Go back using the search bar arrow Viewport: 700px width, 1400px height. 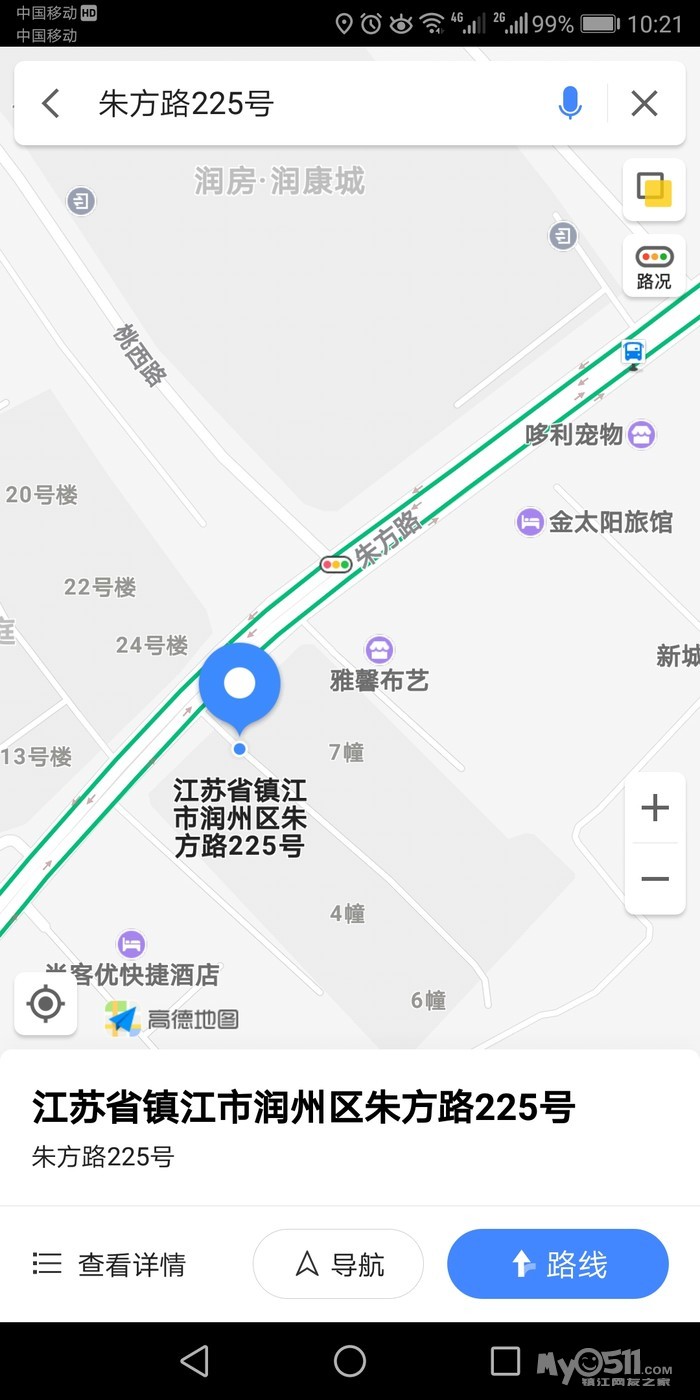tap(51, 103)
